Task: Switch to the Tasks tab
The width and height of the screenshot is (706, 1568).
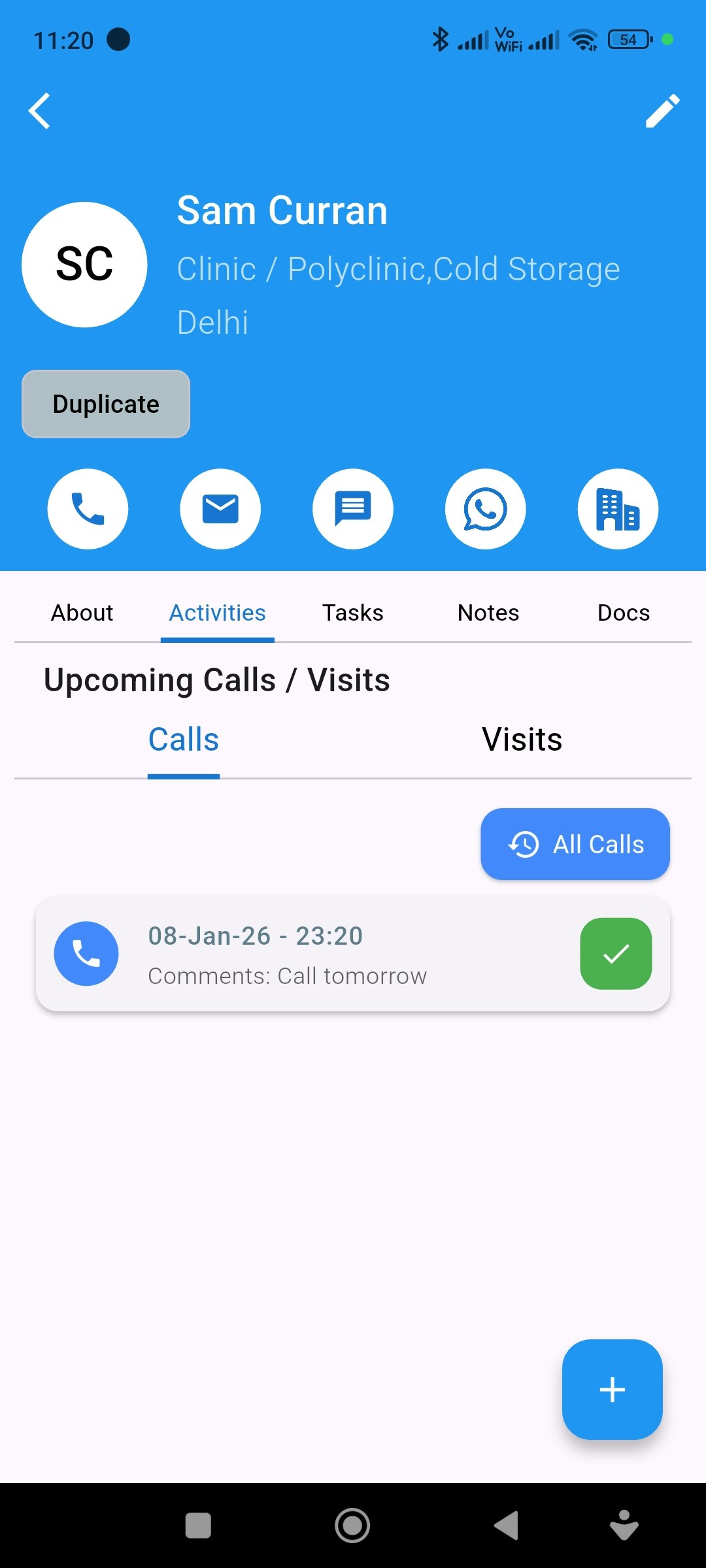Action: point(352,612)
